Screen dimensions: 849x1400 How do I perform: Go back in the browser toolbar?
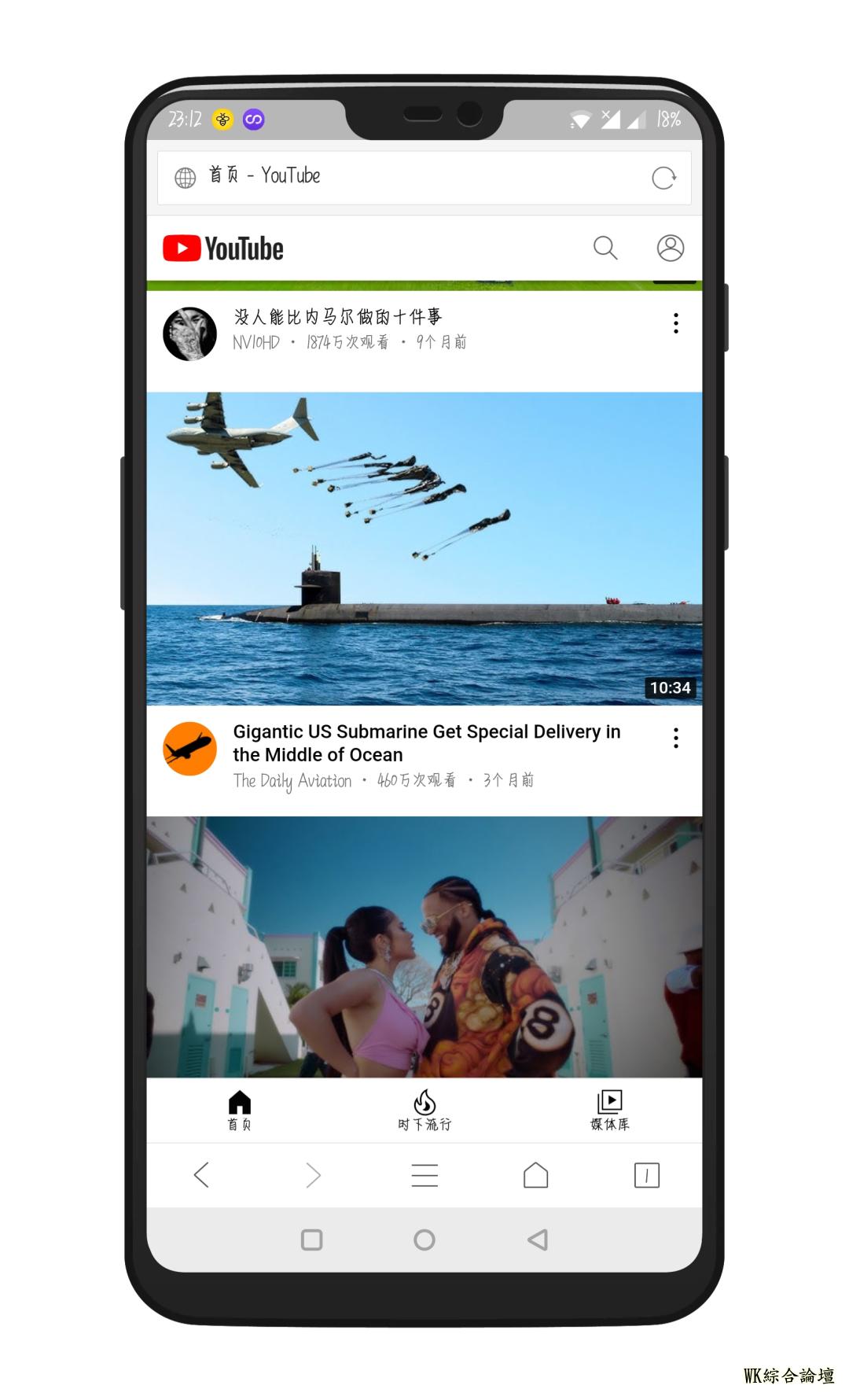[x=201, y=1175]
